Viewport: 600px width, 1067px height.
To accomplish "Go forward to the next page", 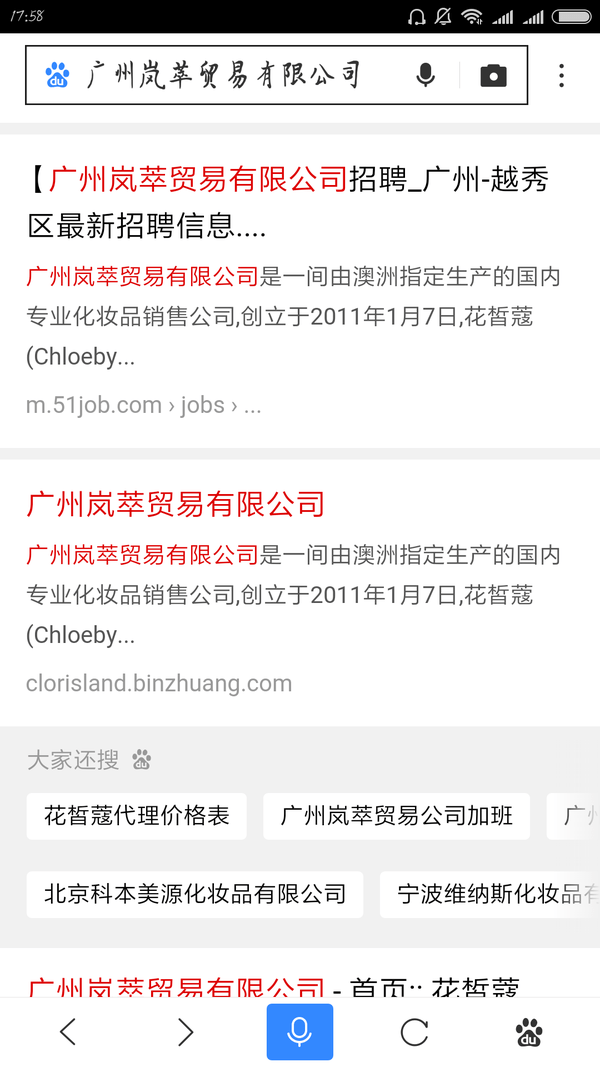I will click(x=185, y=1032).
